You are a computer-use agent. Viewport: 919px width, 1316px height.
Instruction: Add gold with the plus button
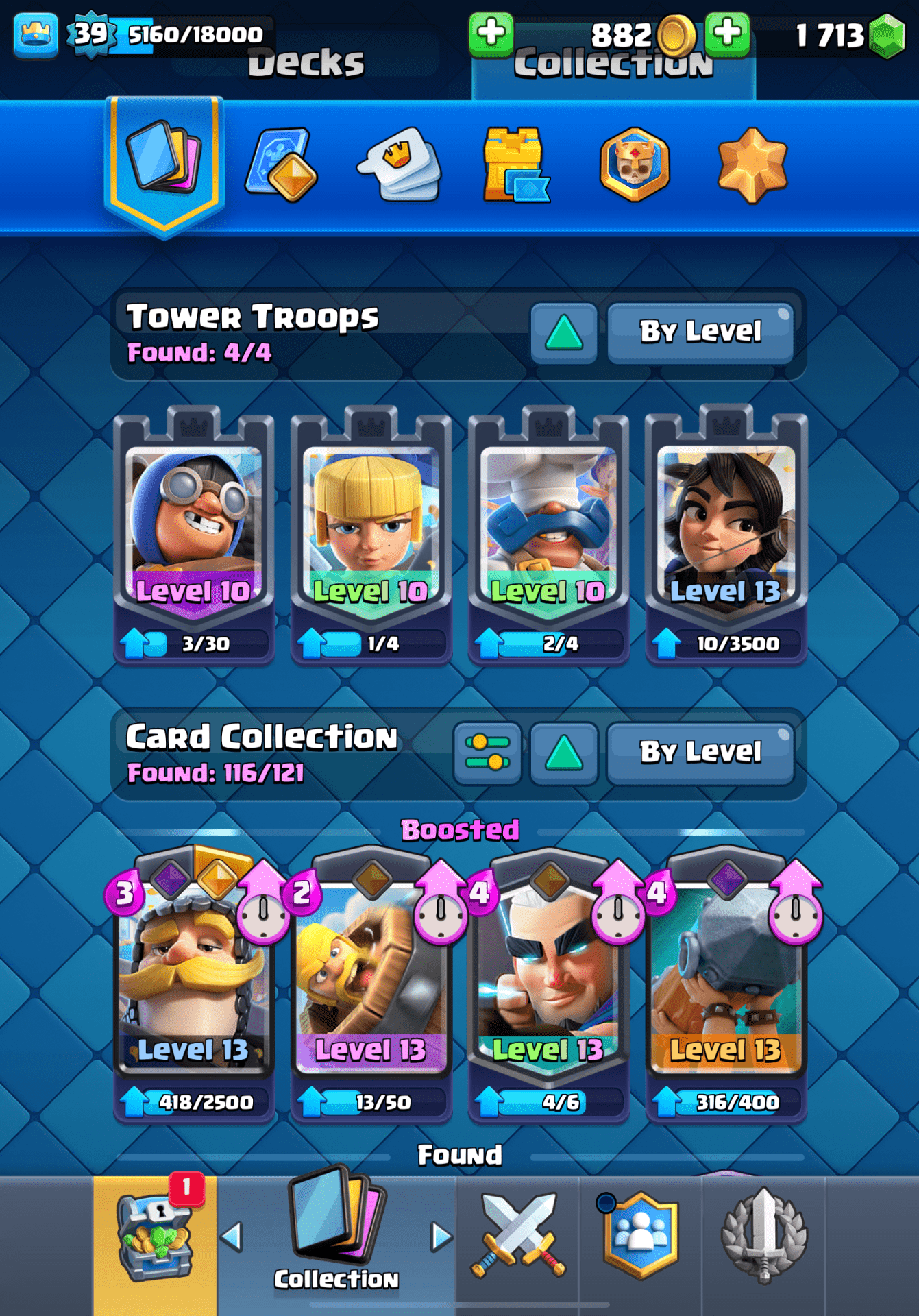click(491, 32)
